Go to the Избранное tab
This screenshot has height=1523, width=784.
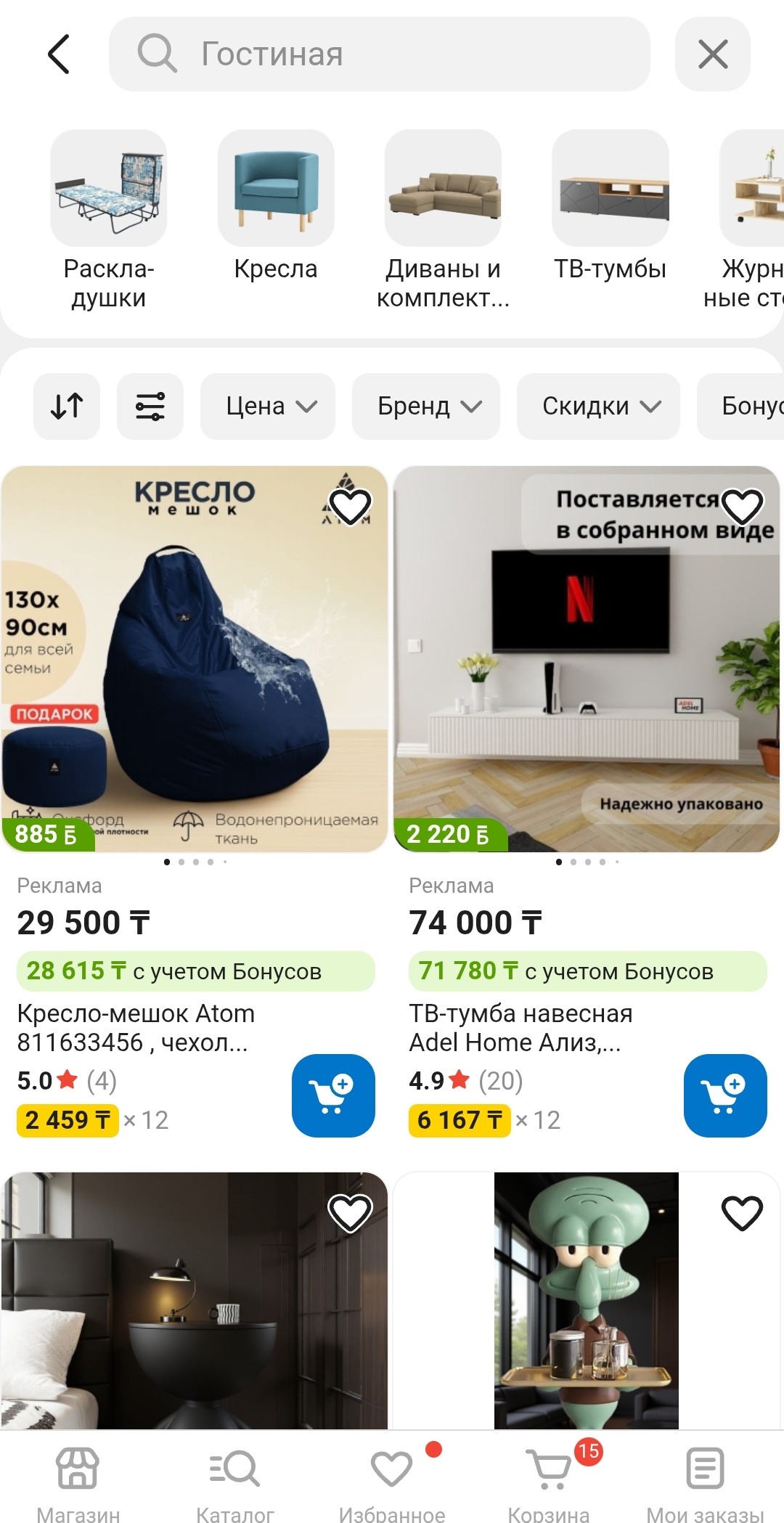tap(392, 1482)
